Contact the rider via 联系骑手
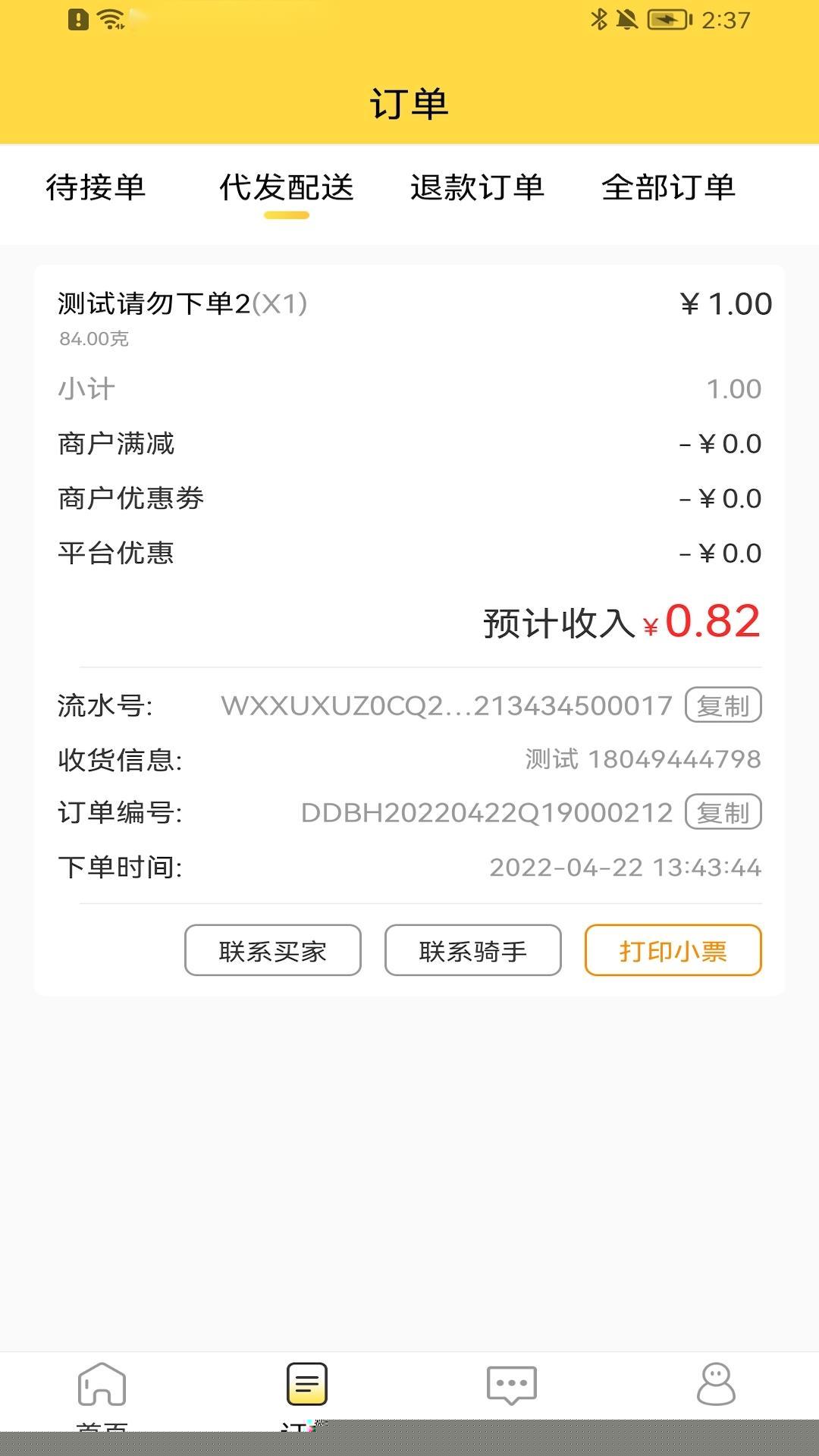Screen dimensions: 819x1456 (x=473, y=950)
